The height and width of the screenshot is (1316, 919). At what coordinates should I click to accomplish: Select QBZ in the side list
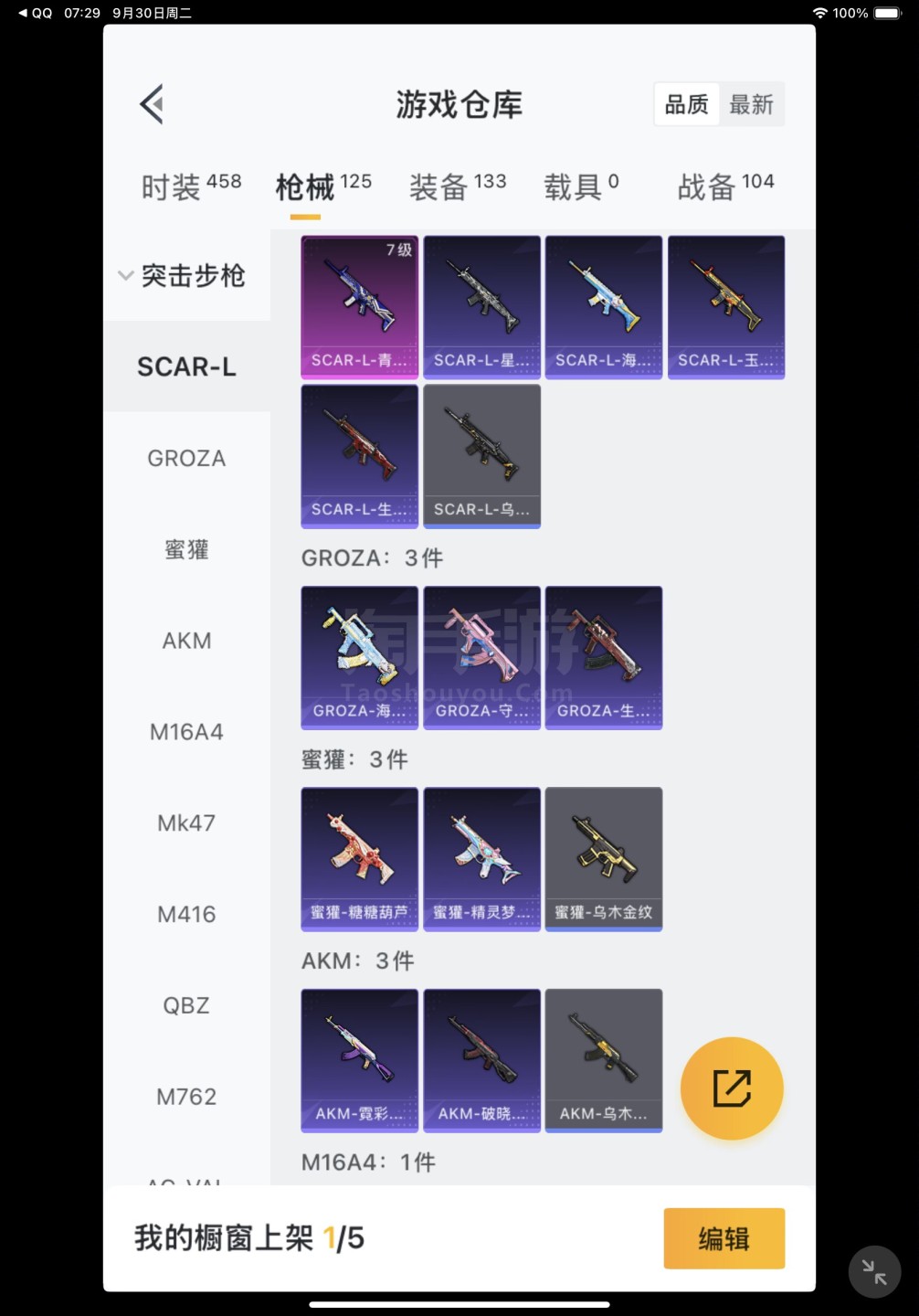[x=186, y=1005]
